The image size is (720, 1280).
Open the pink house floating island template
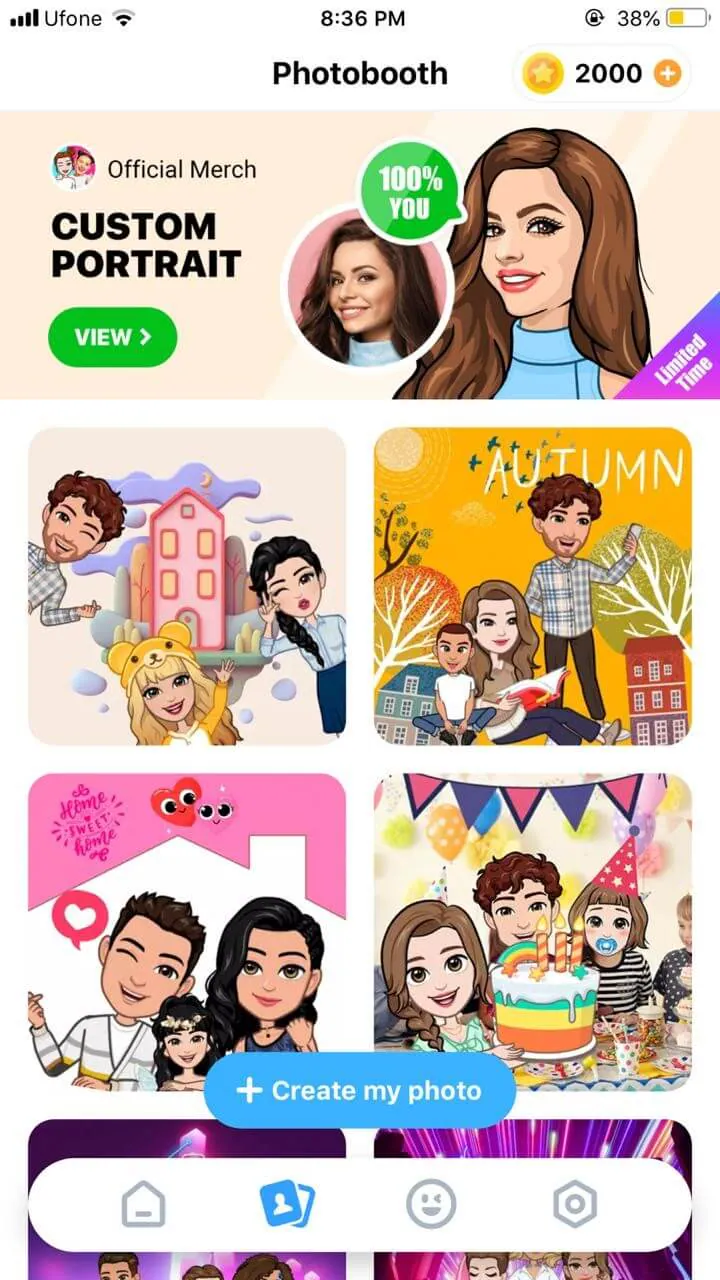[187, 586]
